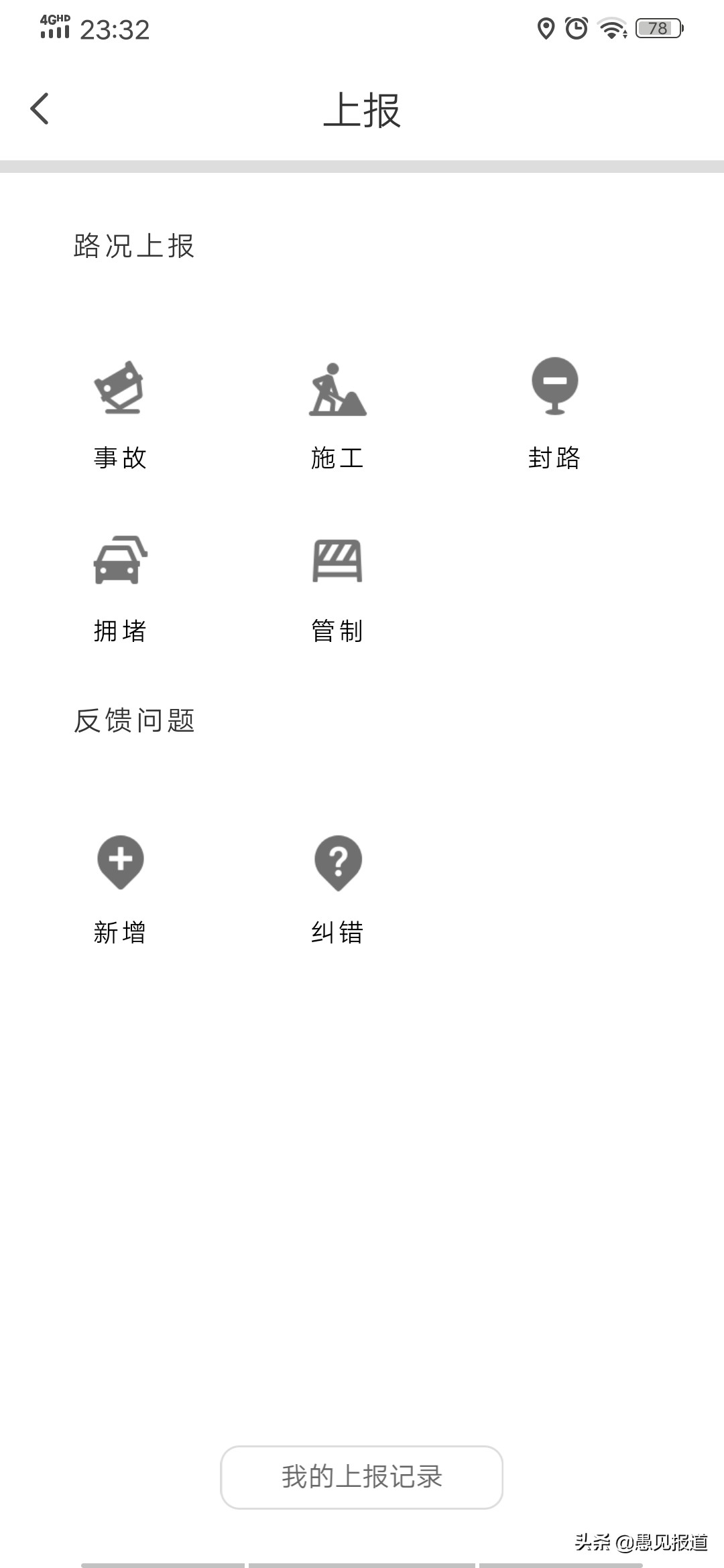Screen dimensions: 724x1568
Task: Tap the alarm clock status bar icon
Action: point(577,28)
